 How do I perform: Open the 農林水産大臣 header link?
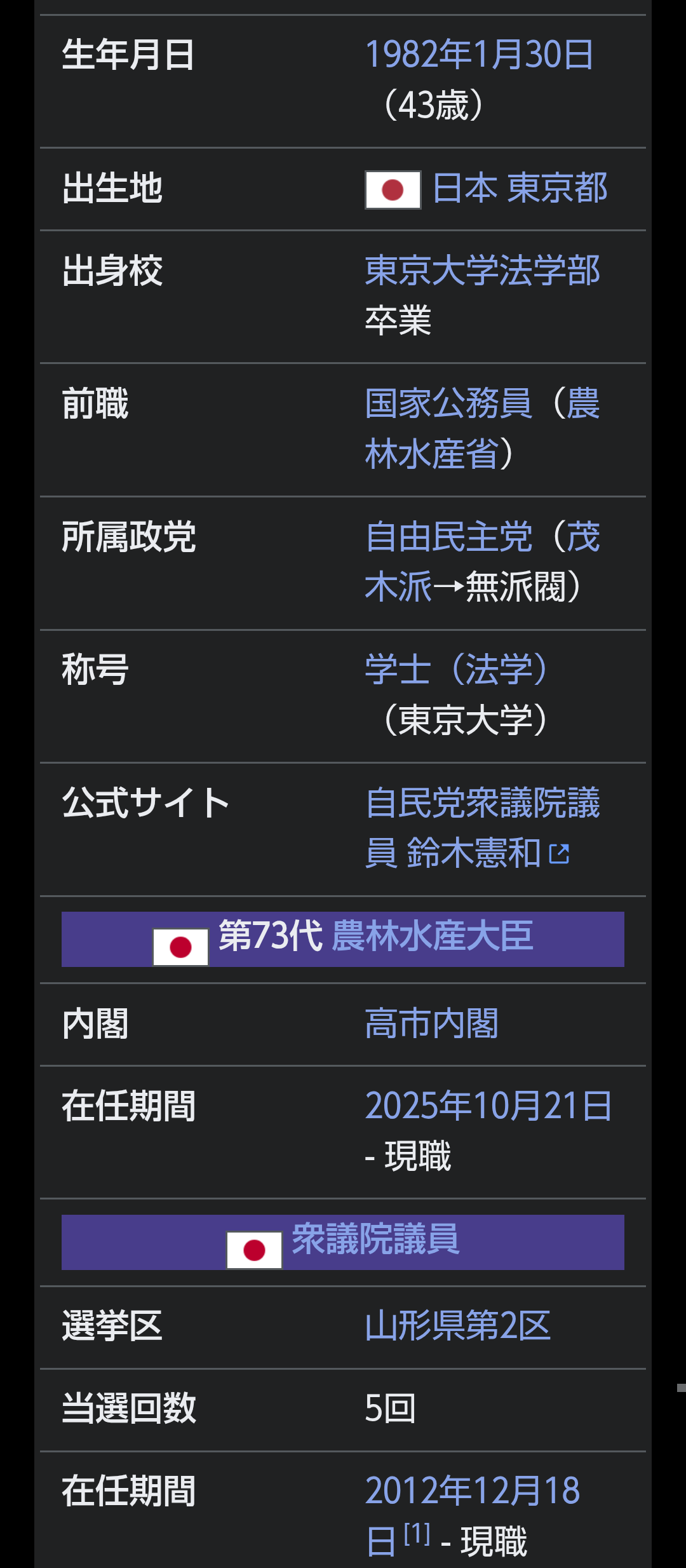click(x=433, y=936)
